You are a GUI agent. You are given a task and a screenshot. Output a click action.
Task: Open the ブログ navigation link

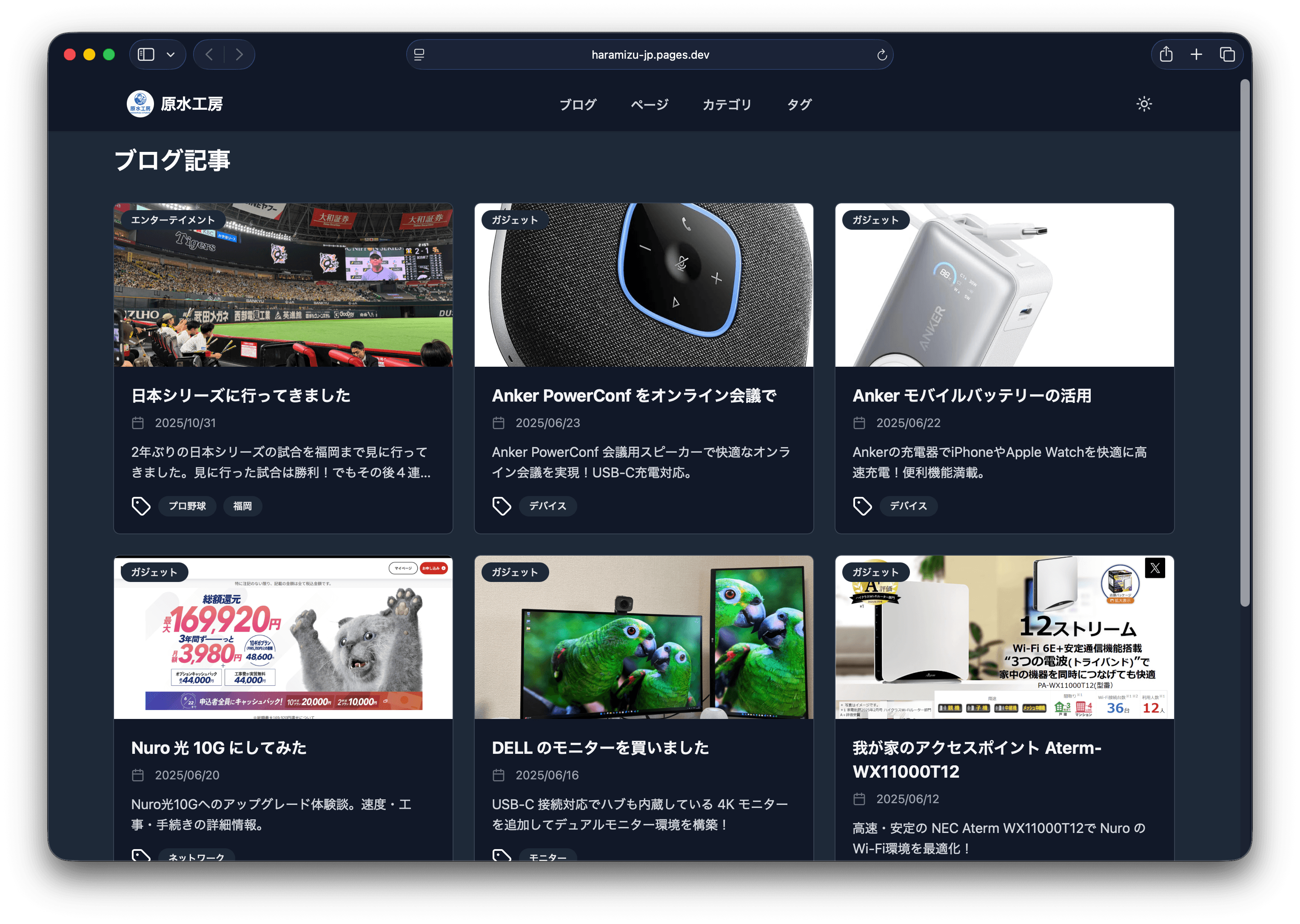coord(577,105)
